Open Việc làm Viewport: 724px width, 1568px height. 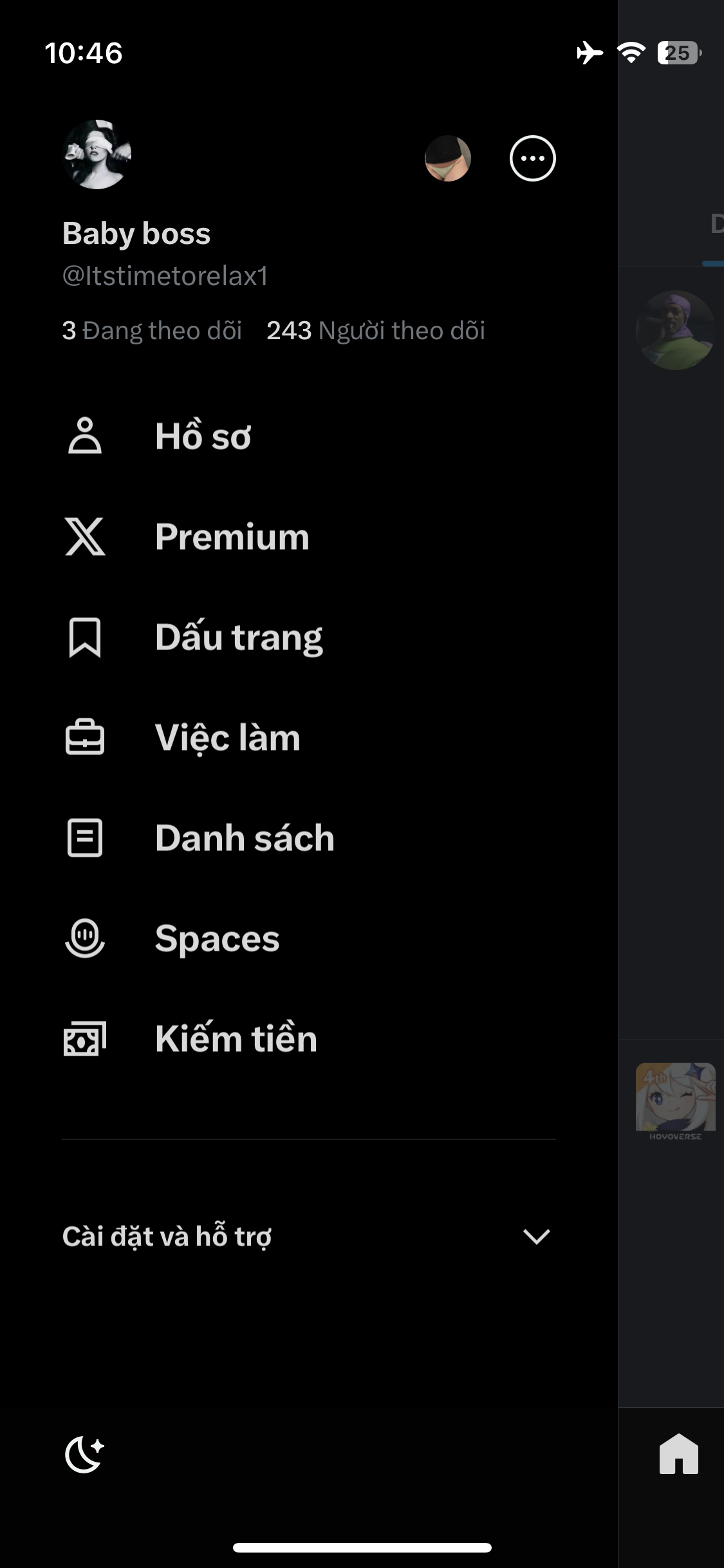(x=227, y=738)
